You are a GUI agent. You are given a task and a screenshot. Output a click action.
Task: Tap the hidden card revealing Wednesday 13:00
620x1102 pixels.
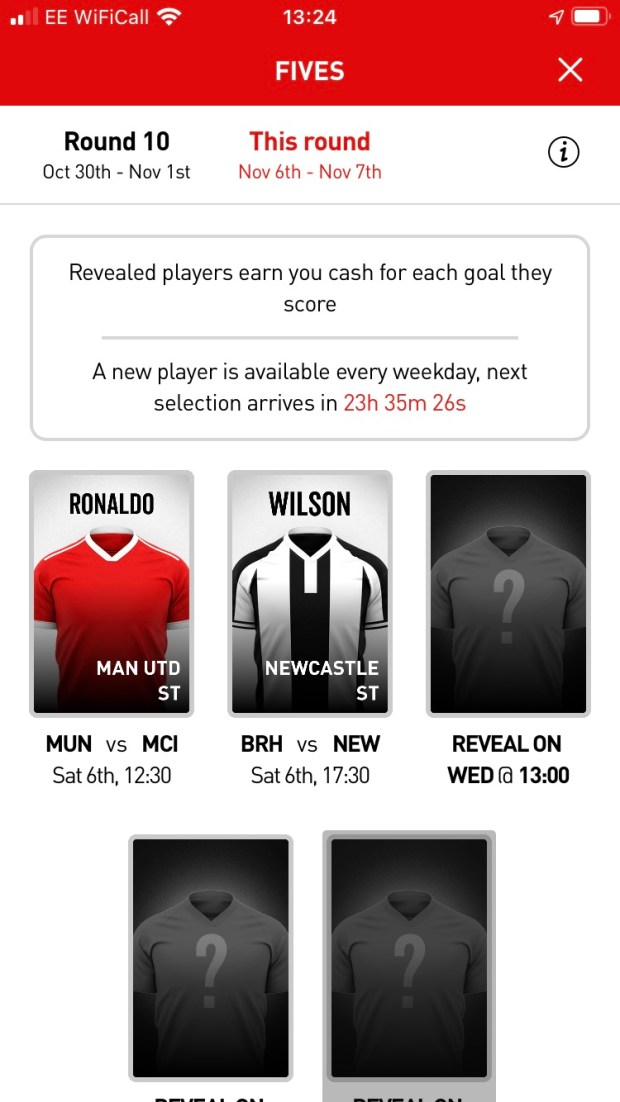pyautogui.click(x=508, y=594)
